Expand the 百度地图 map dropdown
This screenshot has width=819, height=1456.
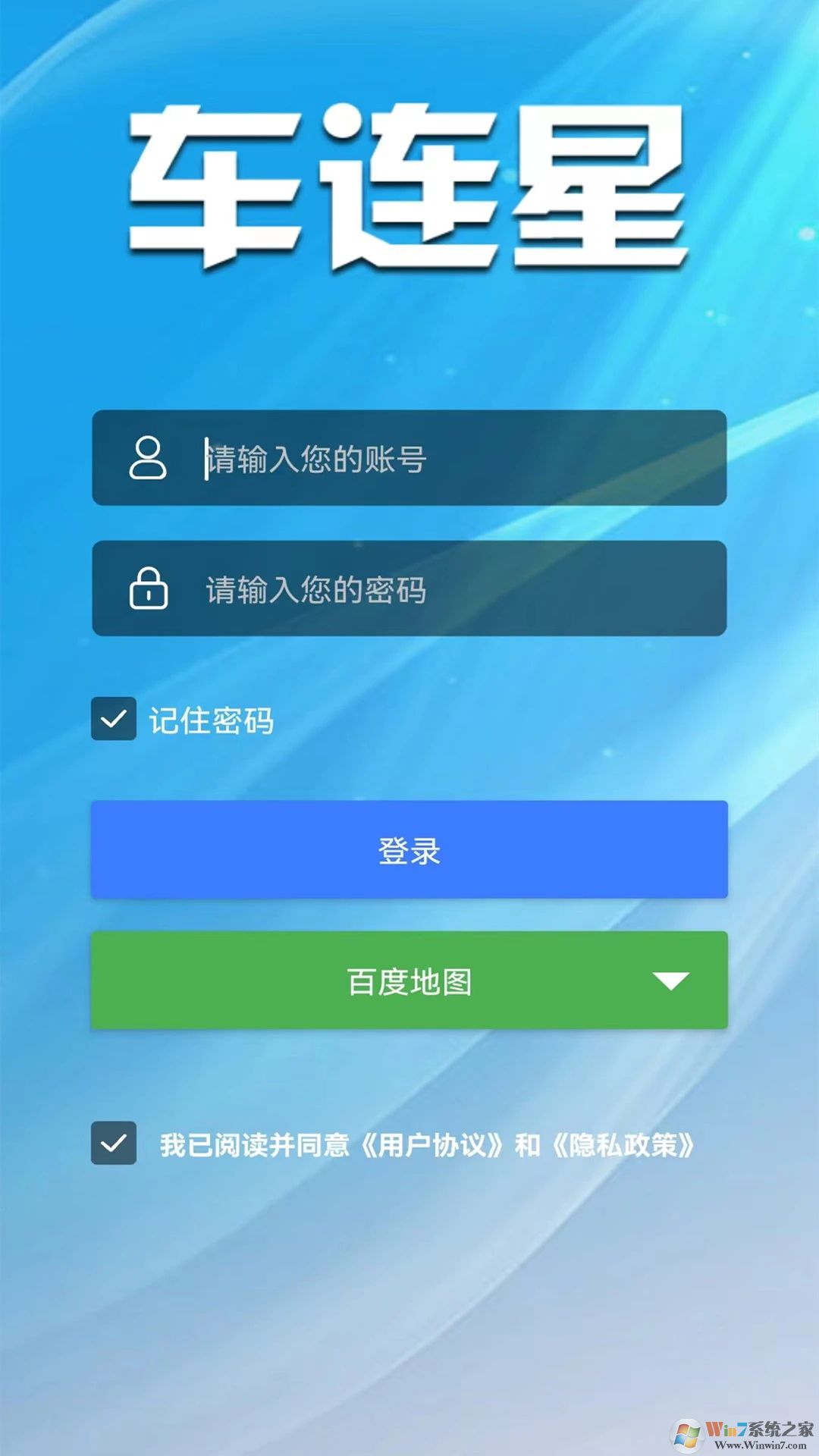[670, 981]
